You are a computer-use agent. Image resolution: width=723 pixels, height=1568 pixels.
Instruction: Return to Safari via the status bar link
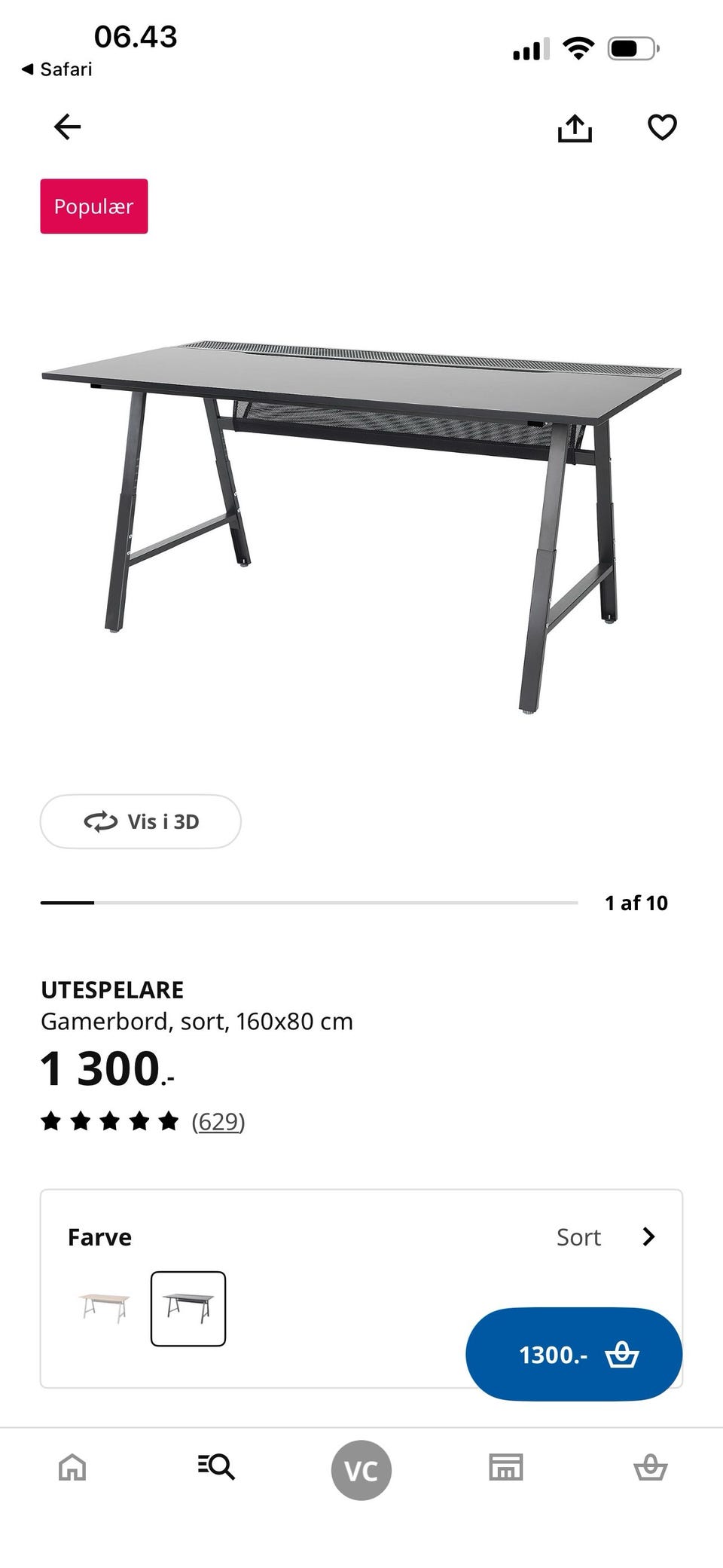[x=56, y=69]
